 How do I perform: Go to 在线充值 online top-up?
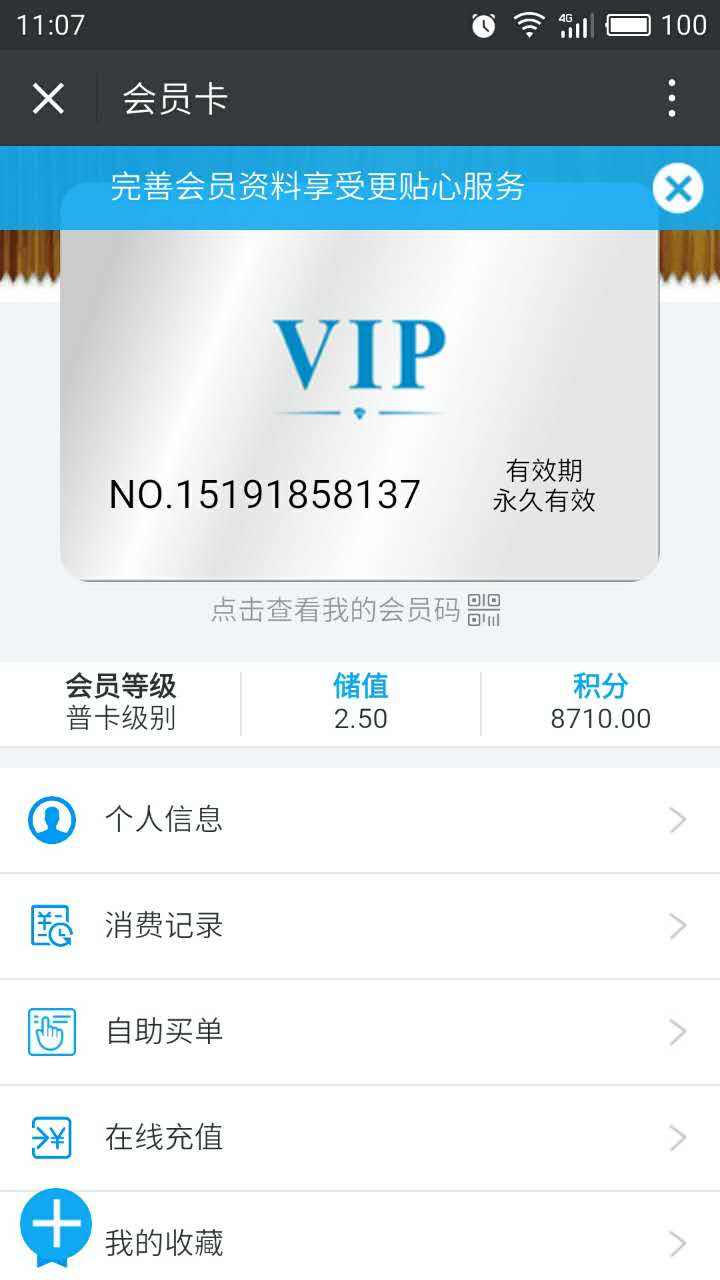[x=360, y=1138]
